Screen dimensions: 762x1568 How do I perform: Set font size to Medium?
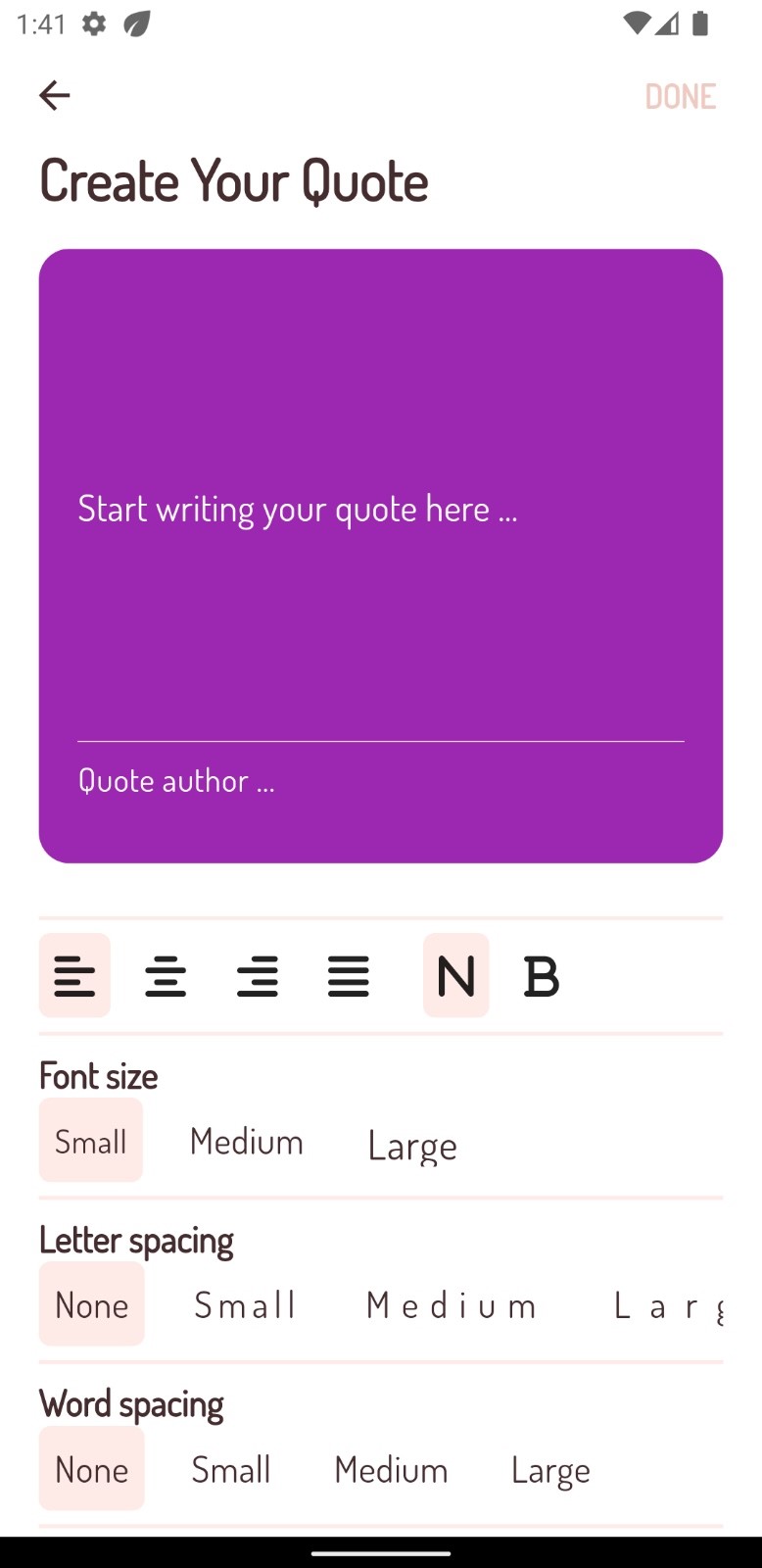coord(247,1141)
